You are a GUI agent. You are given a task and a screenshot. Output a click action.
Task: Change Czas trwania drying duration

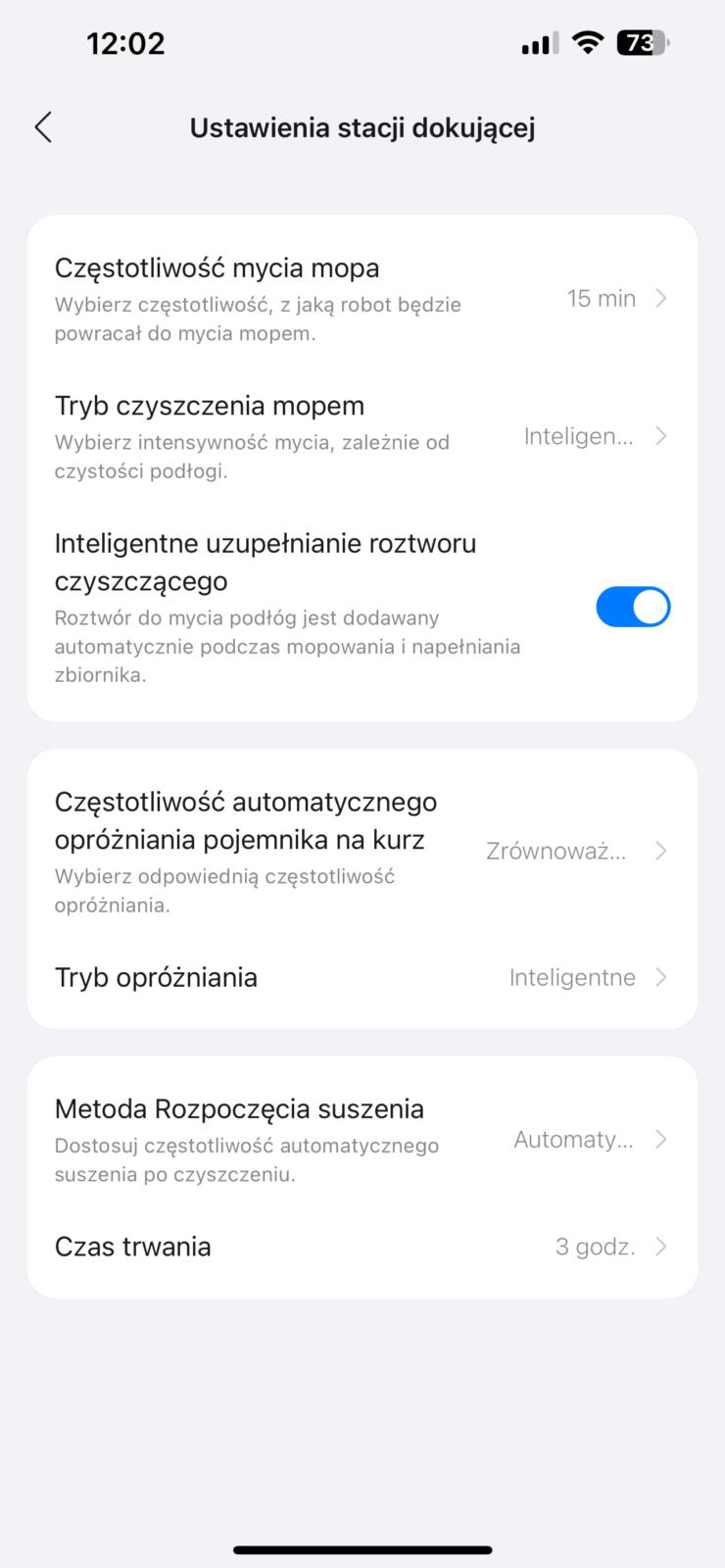tap(362, 1247)
